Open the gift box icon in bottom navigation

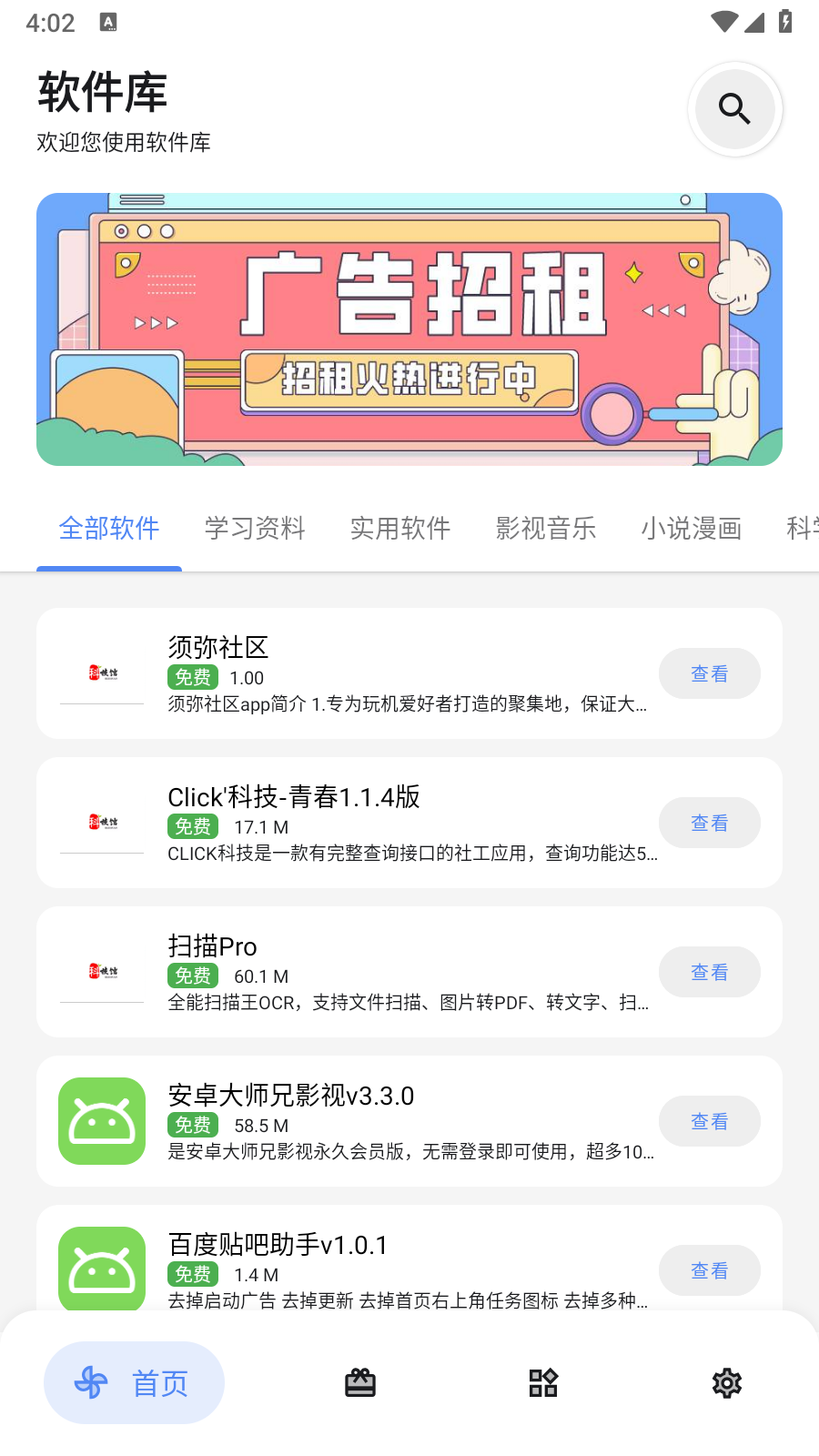pos(359,1382)
